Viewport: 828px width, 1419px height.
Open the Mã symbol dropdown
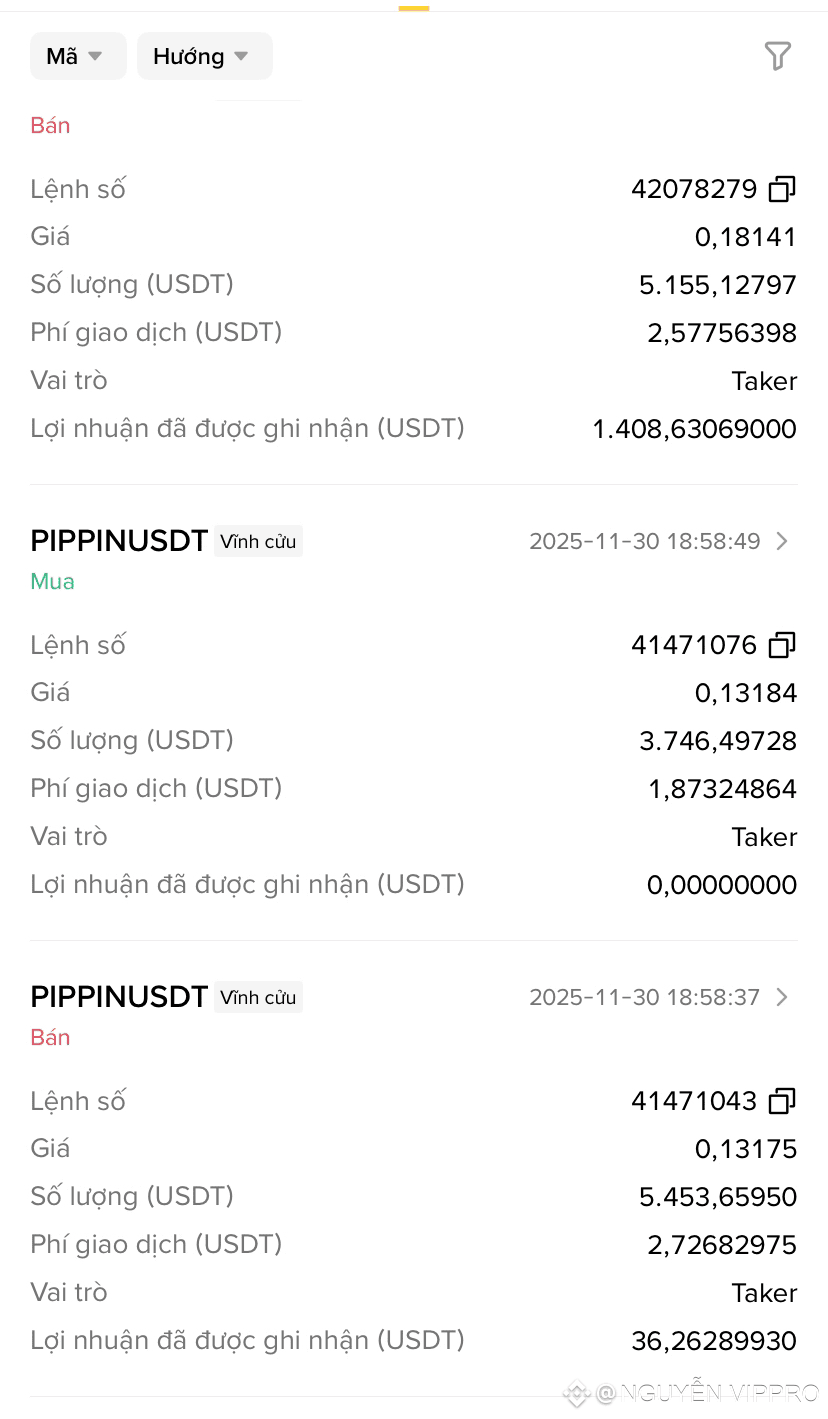pyautogui.click(x=77, y=56)
